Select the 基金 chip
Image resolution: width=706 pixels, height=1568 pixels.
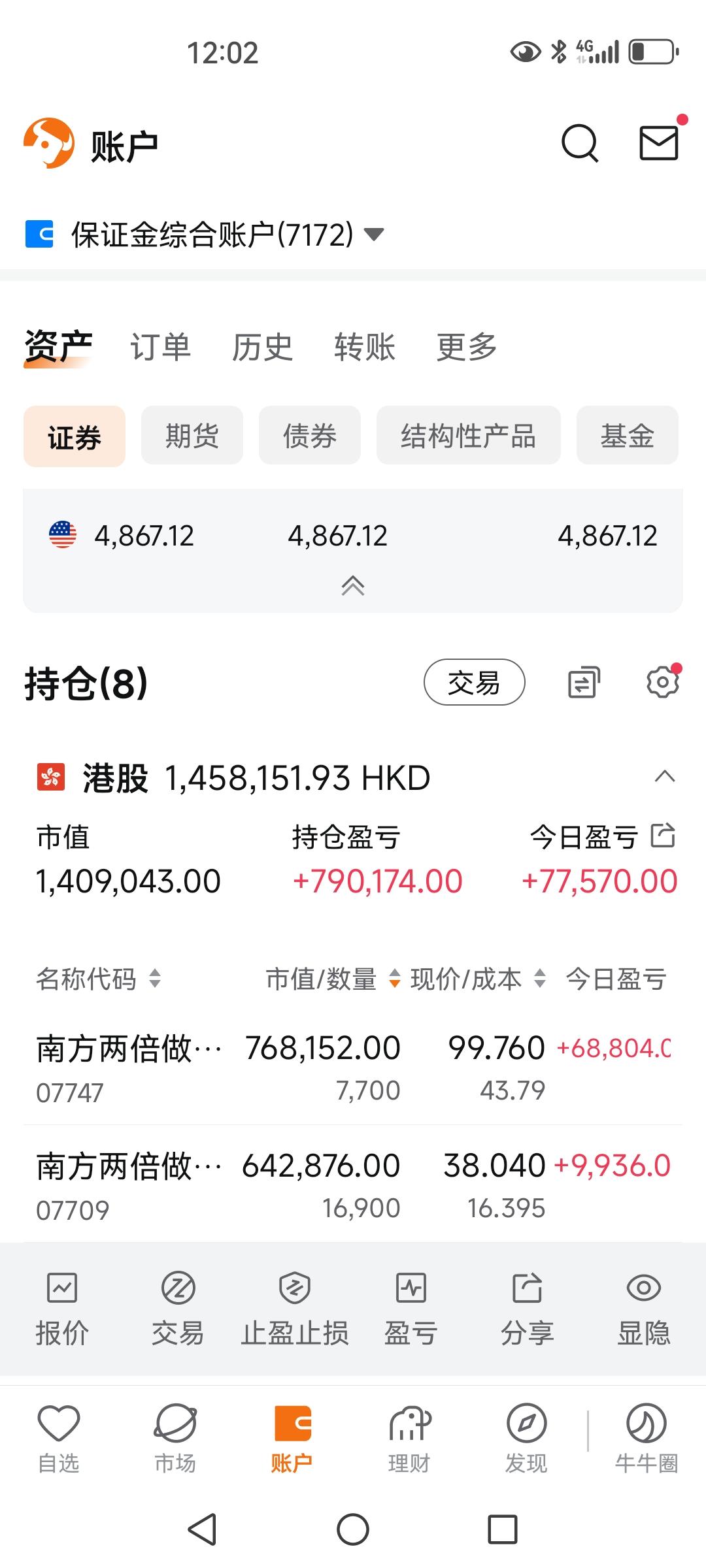(627, 436)
